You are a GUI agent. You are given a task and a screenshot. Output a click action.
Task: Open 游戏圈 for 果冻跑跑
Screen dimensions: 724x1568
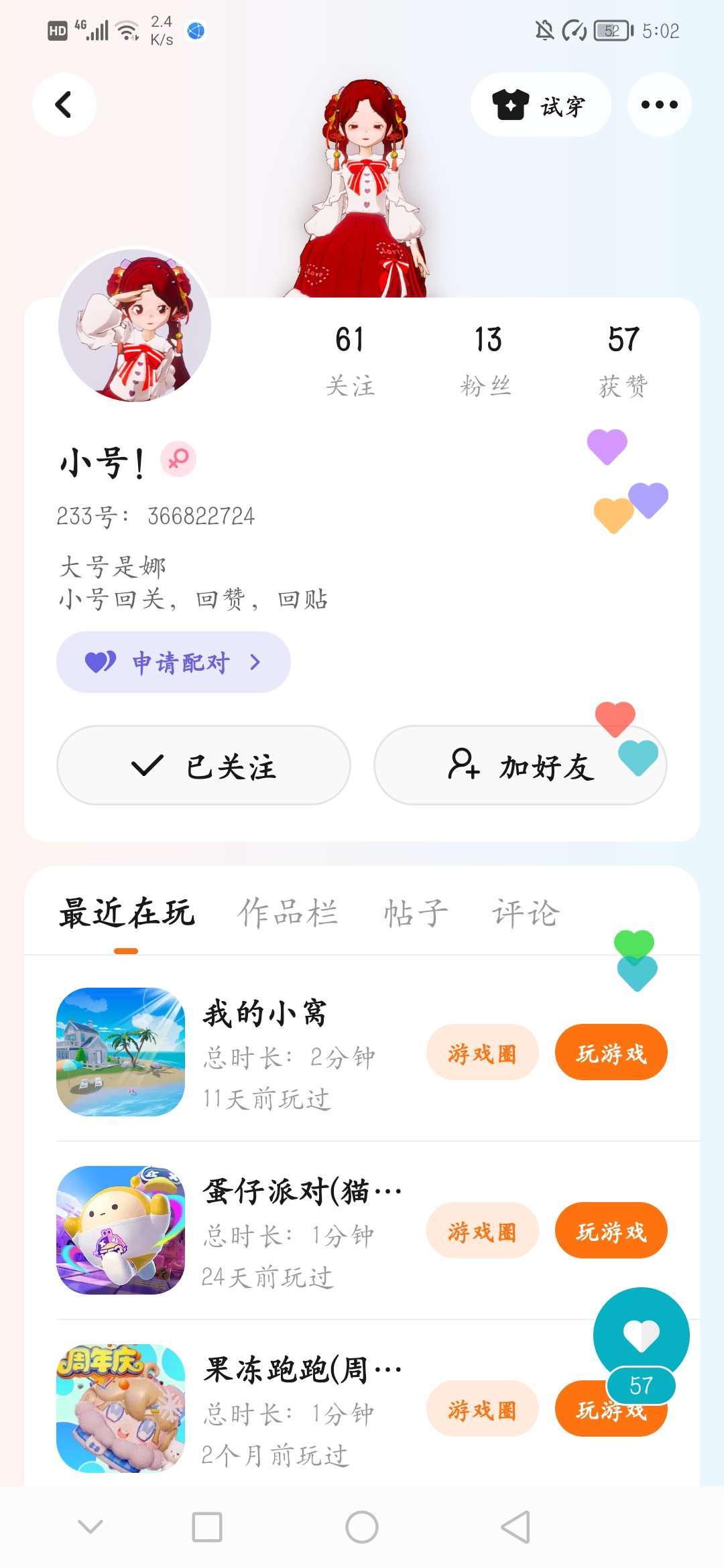pos(482,1409)
